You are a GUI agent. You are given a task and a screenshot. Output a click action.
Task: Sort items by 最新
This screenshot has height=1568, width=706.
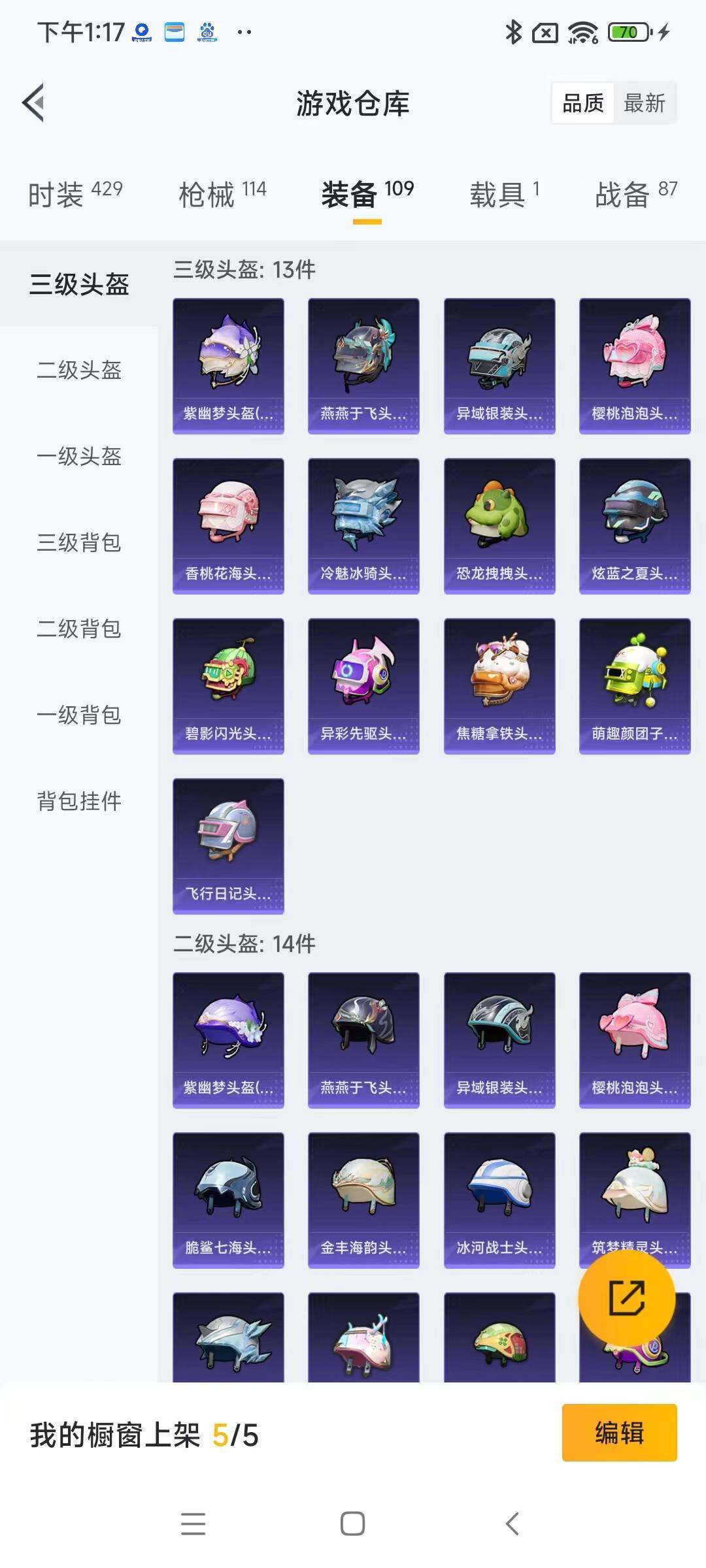[644, 103]
